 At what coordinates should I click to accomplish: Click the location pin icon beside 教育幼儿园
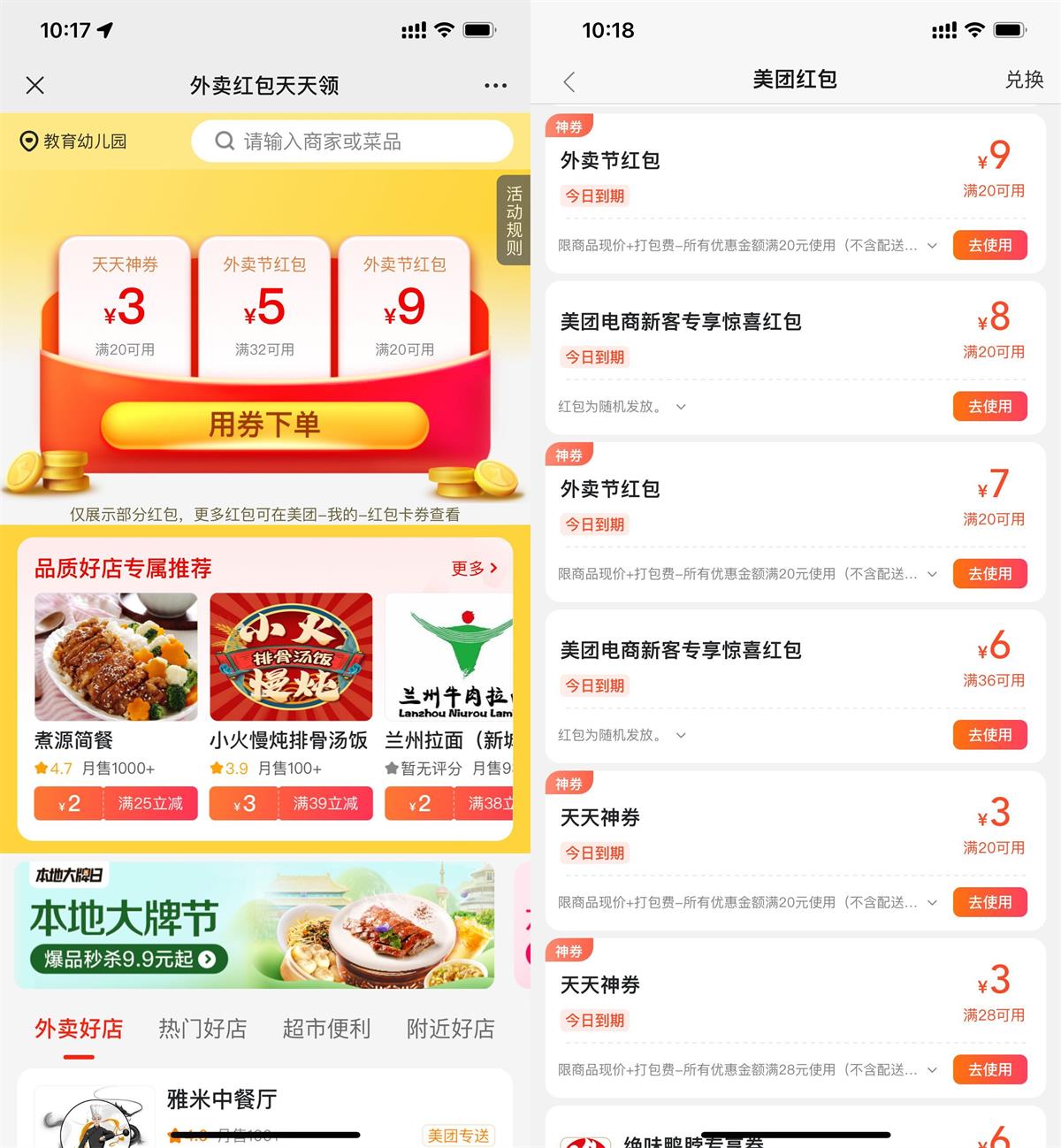(x=28, y=142)
